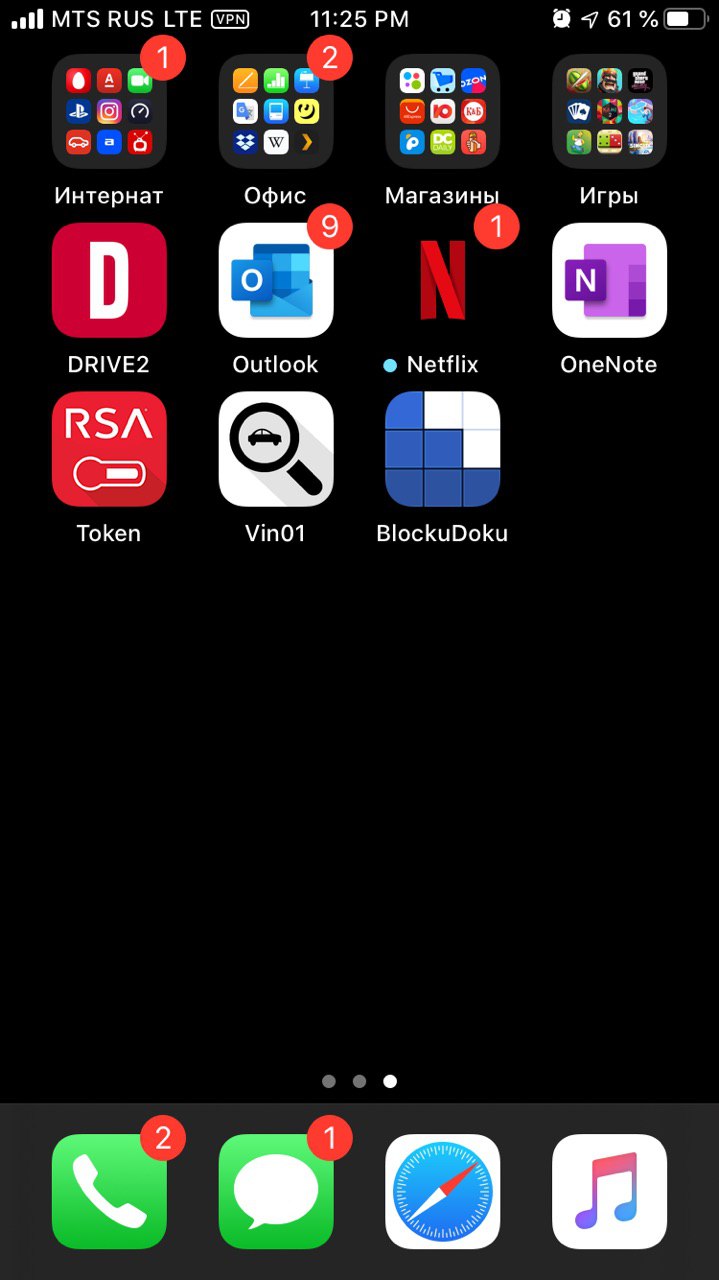The image size is (719, 1280).
Task: Open the Phone app in the dock
Action: (x=109, y=1191)
